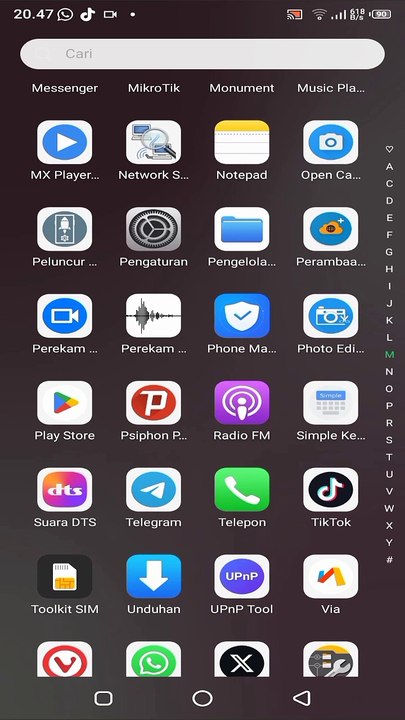Screen dimensions: 405x720
Task: Jump to letter T in index
Action: coord(389,457)
